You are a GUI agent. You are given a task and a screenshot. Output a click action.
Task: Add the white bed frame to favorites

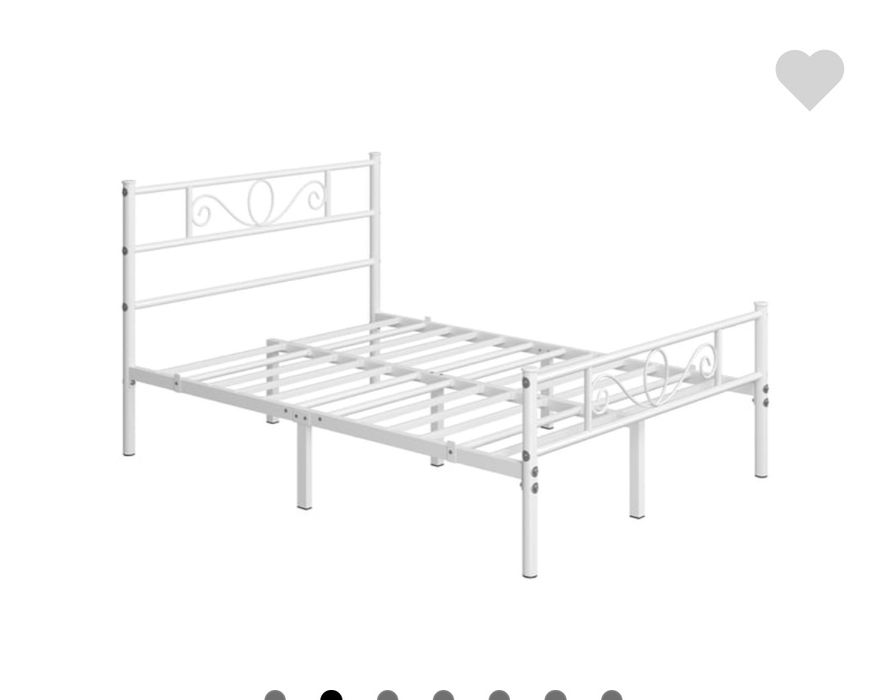pos(809,79)
